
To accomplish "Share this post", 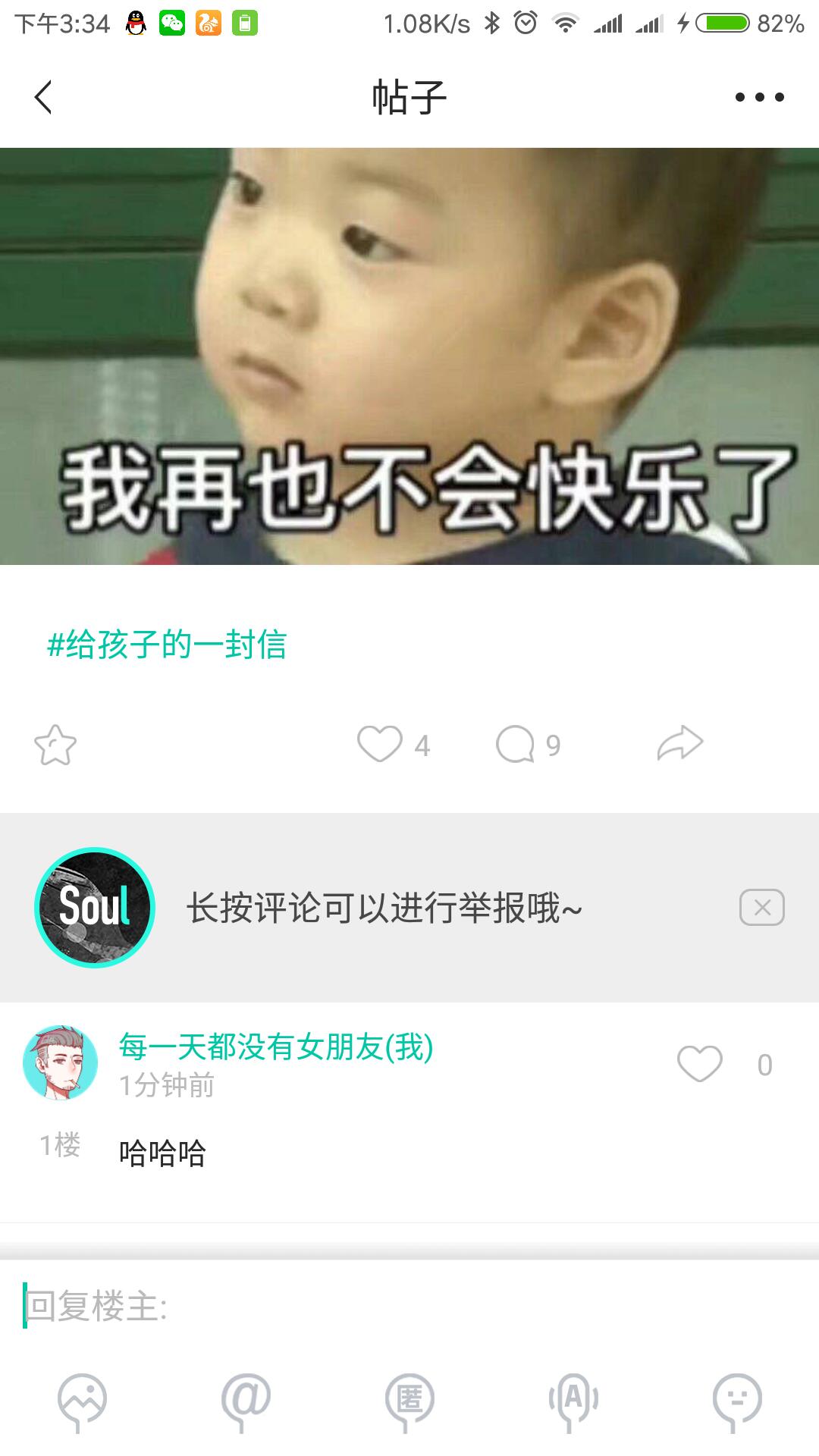I will [680, 743].
